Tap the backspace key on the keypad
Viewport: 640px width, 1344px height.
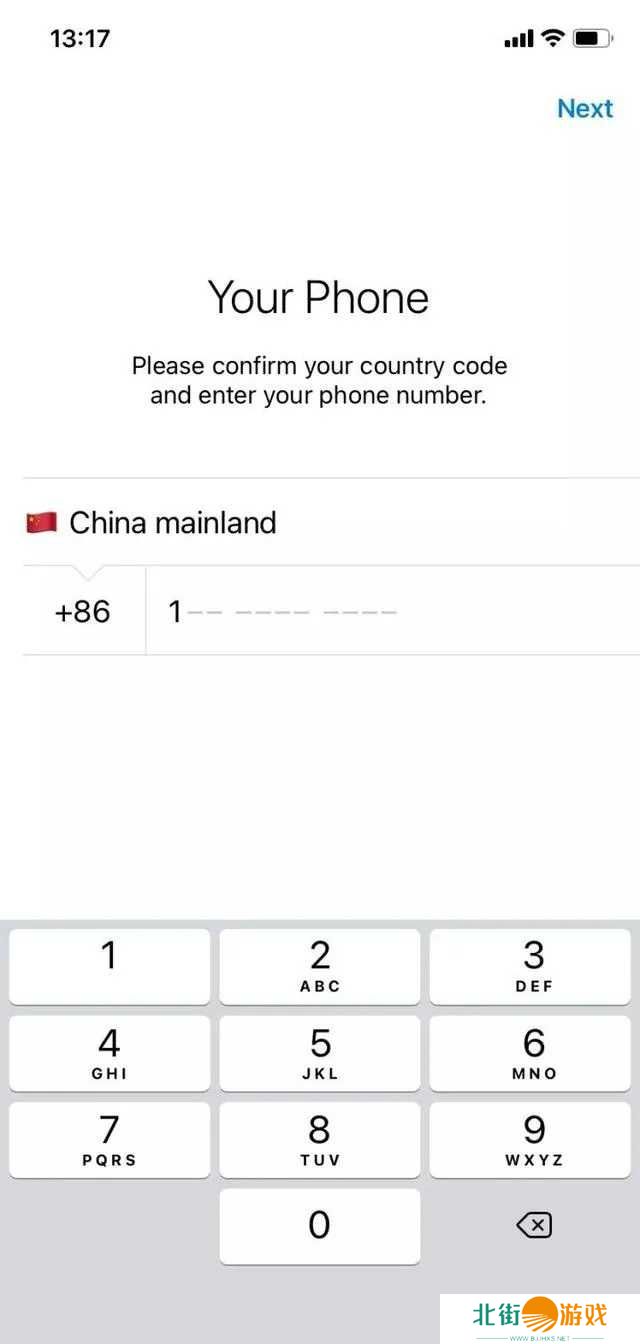point(534,1225)
